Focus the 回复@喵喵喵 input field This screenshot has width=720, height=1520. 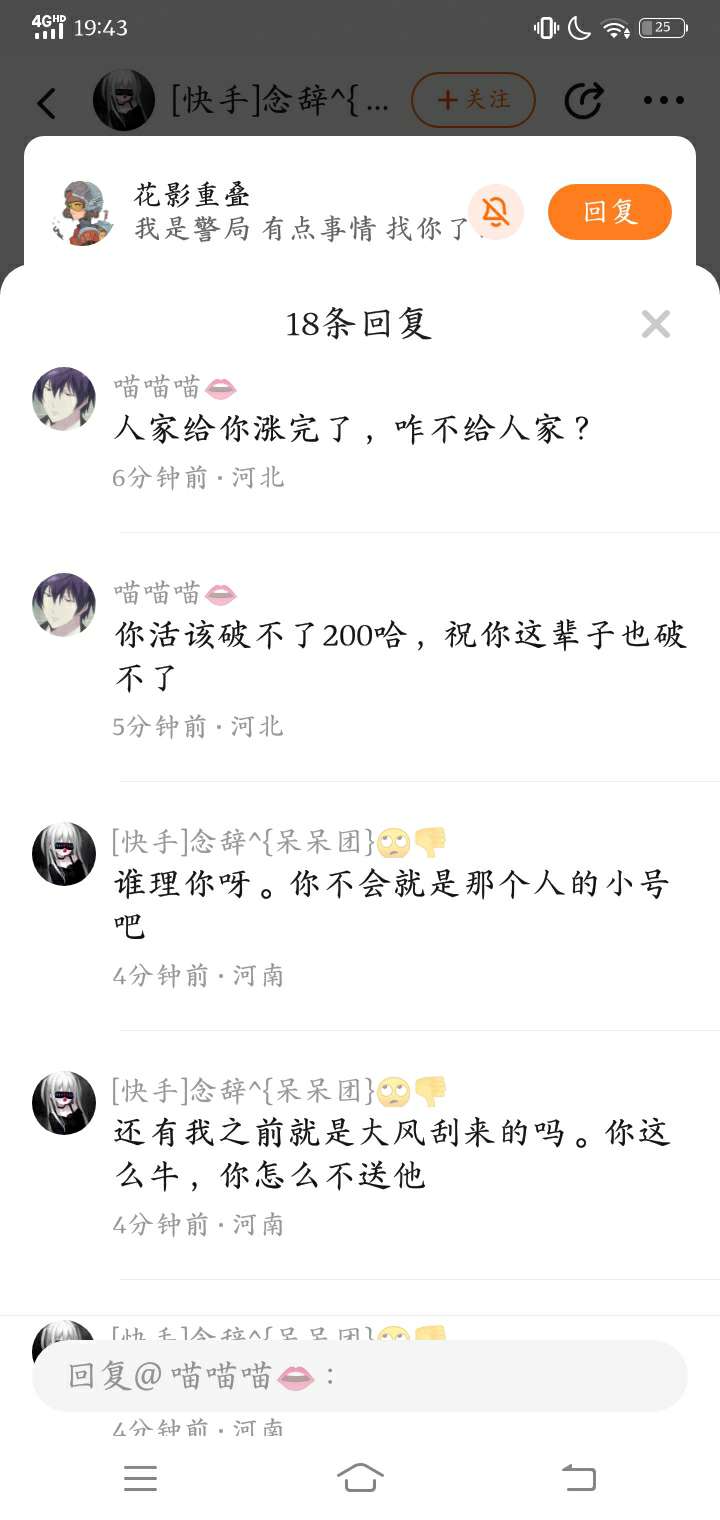point(360,1376)
